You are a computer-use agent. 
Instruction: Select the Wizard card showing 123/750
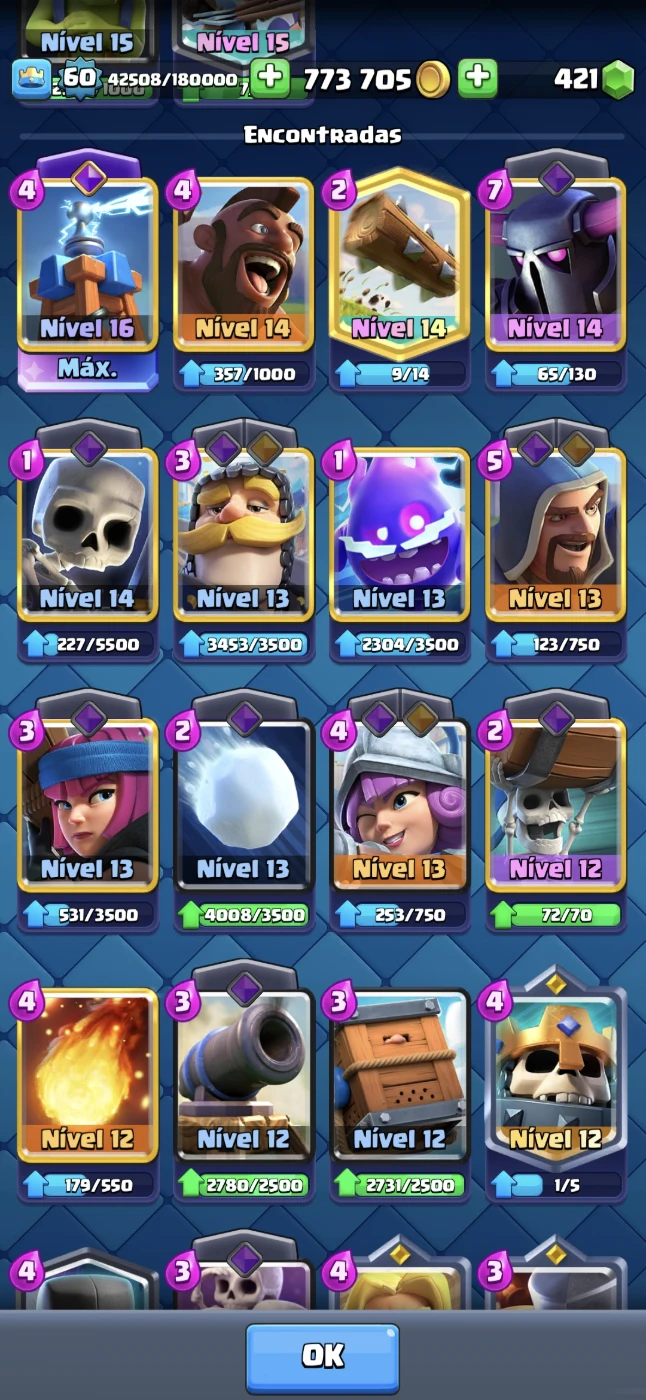coord(555,535)
